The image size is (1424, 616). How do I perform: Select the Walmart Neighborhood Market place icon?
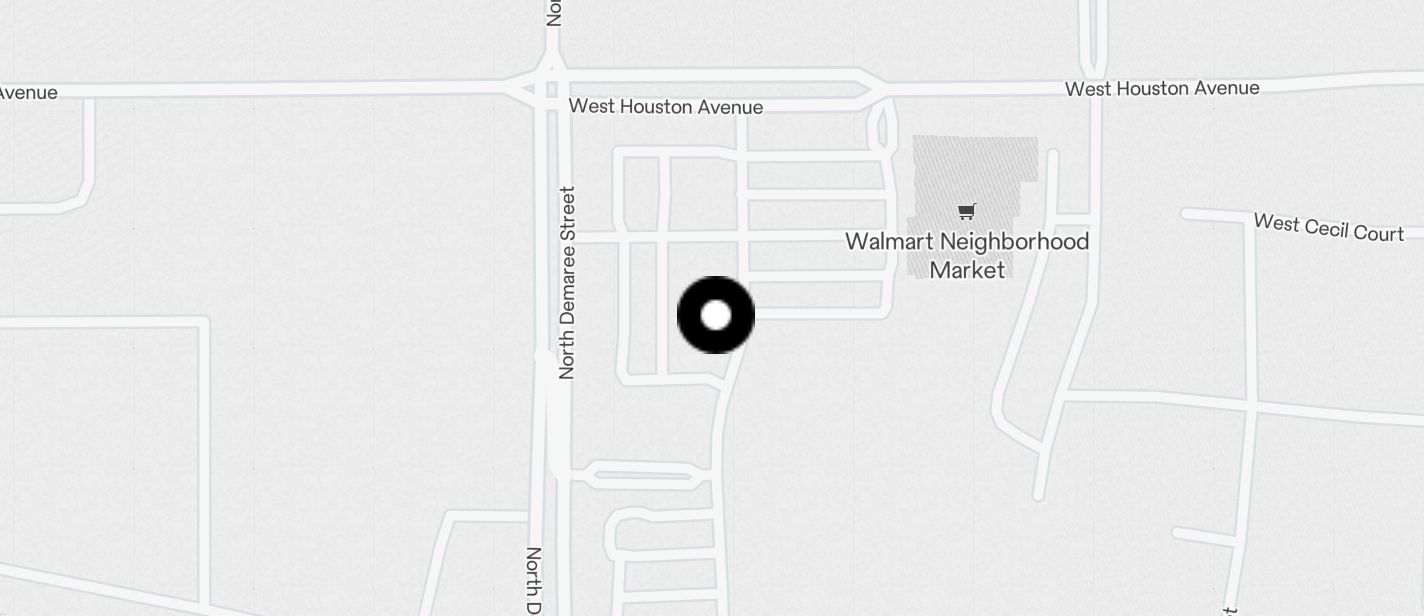tap(966, 211)
